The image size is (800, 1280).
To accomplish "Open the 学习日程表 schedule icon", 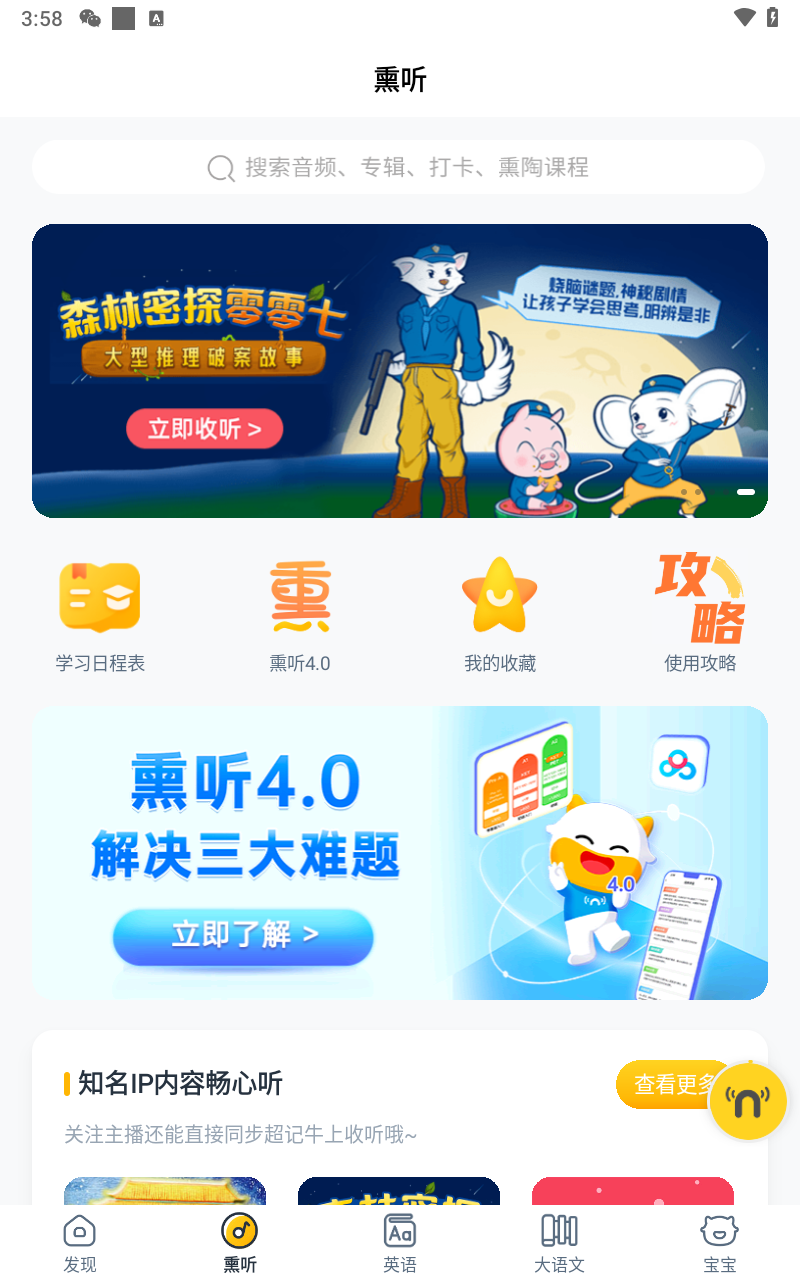I will (x=100, y=595).
